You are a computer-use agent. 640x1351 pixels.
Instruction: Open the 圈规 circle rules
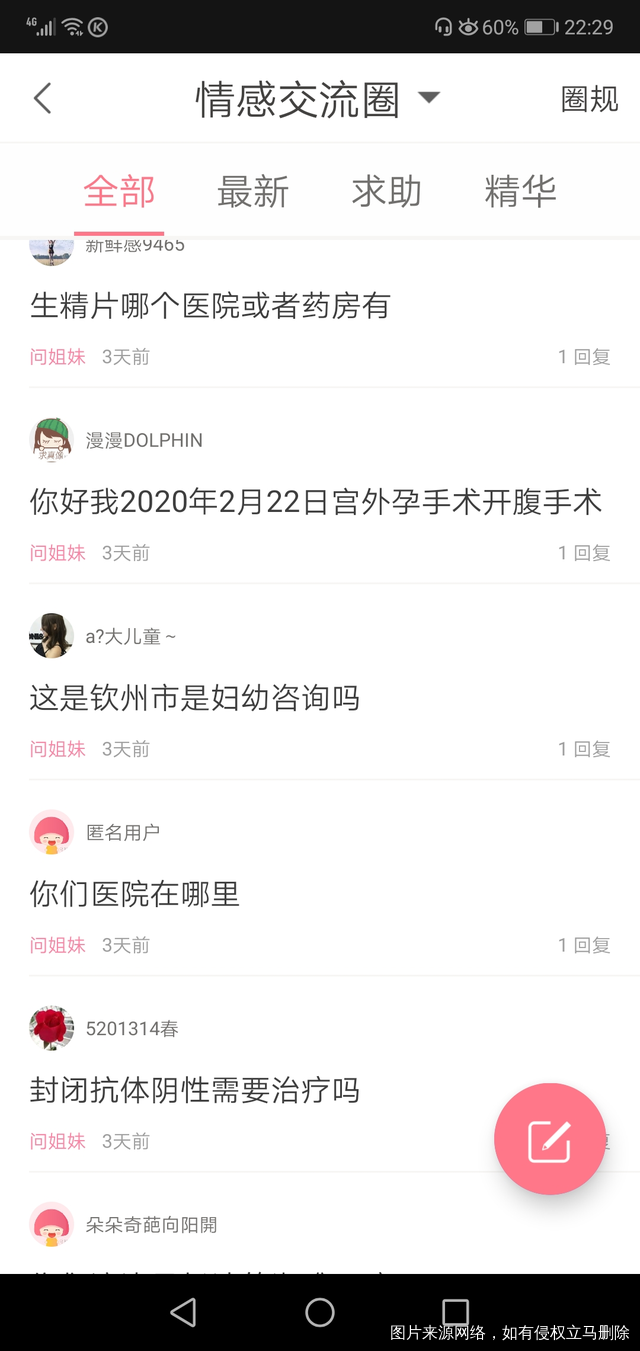click(589, 99)
